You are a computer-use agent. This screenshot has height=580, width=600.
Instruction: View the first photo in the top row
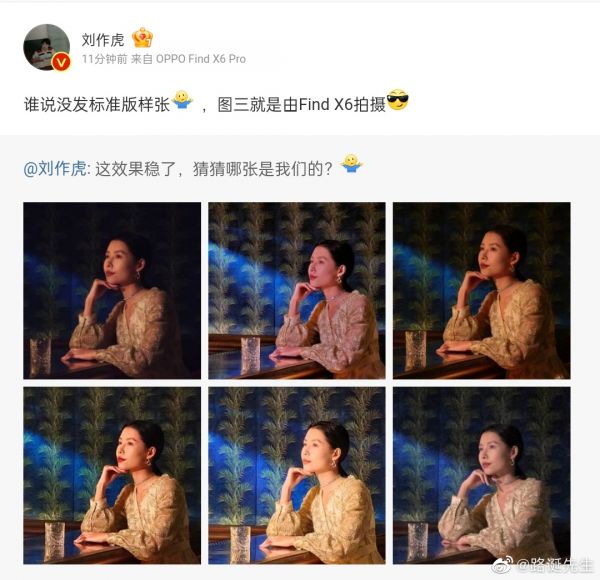pyautogui.click(x=112, y=290)
